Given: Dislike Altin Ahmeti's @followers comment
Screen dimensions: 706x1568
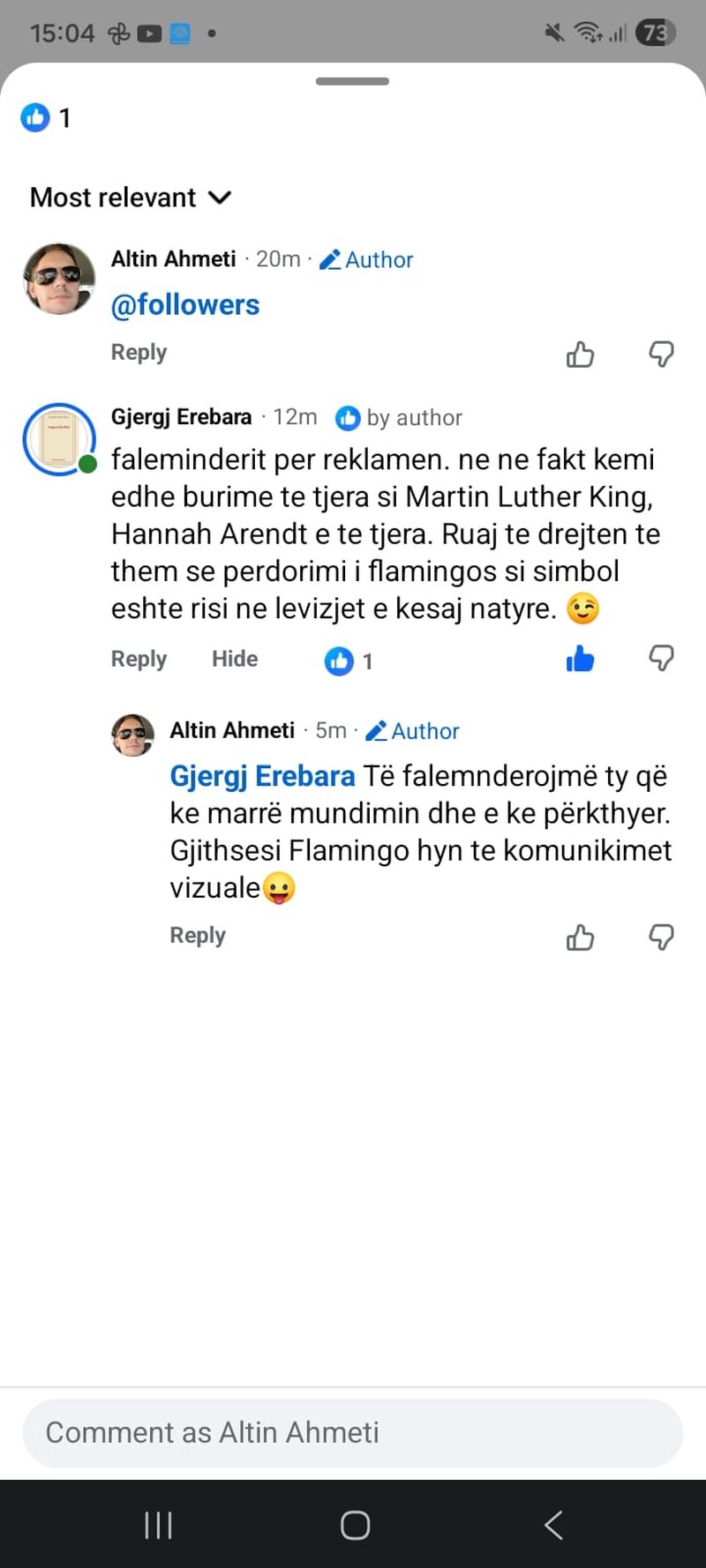Looking at the screenshot, I should click(x=661, y=354).
